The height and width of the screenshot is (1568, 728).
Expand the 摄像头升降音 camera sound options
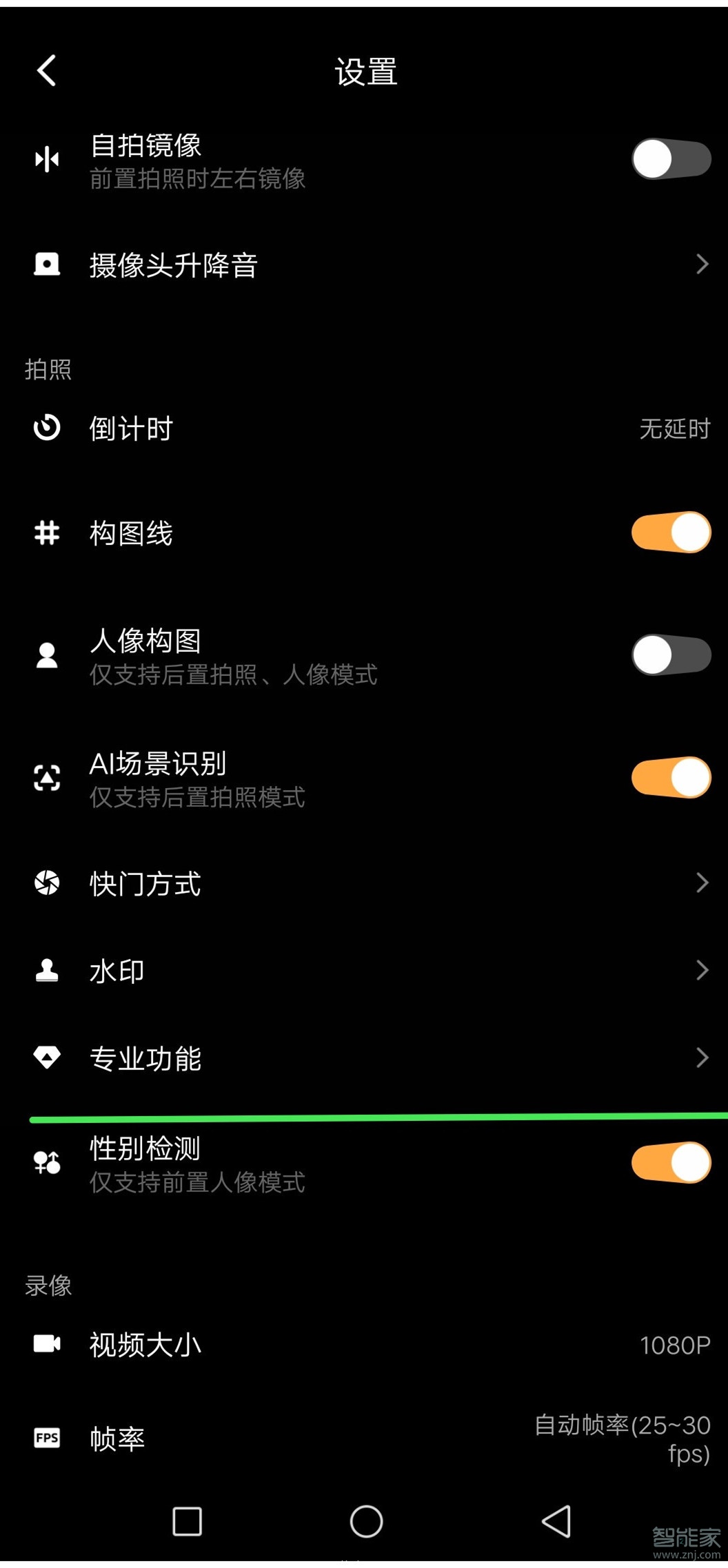point(364,265)
